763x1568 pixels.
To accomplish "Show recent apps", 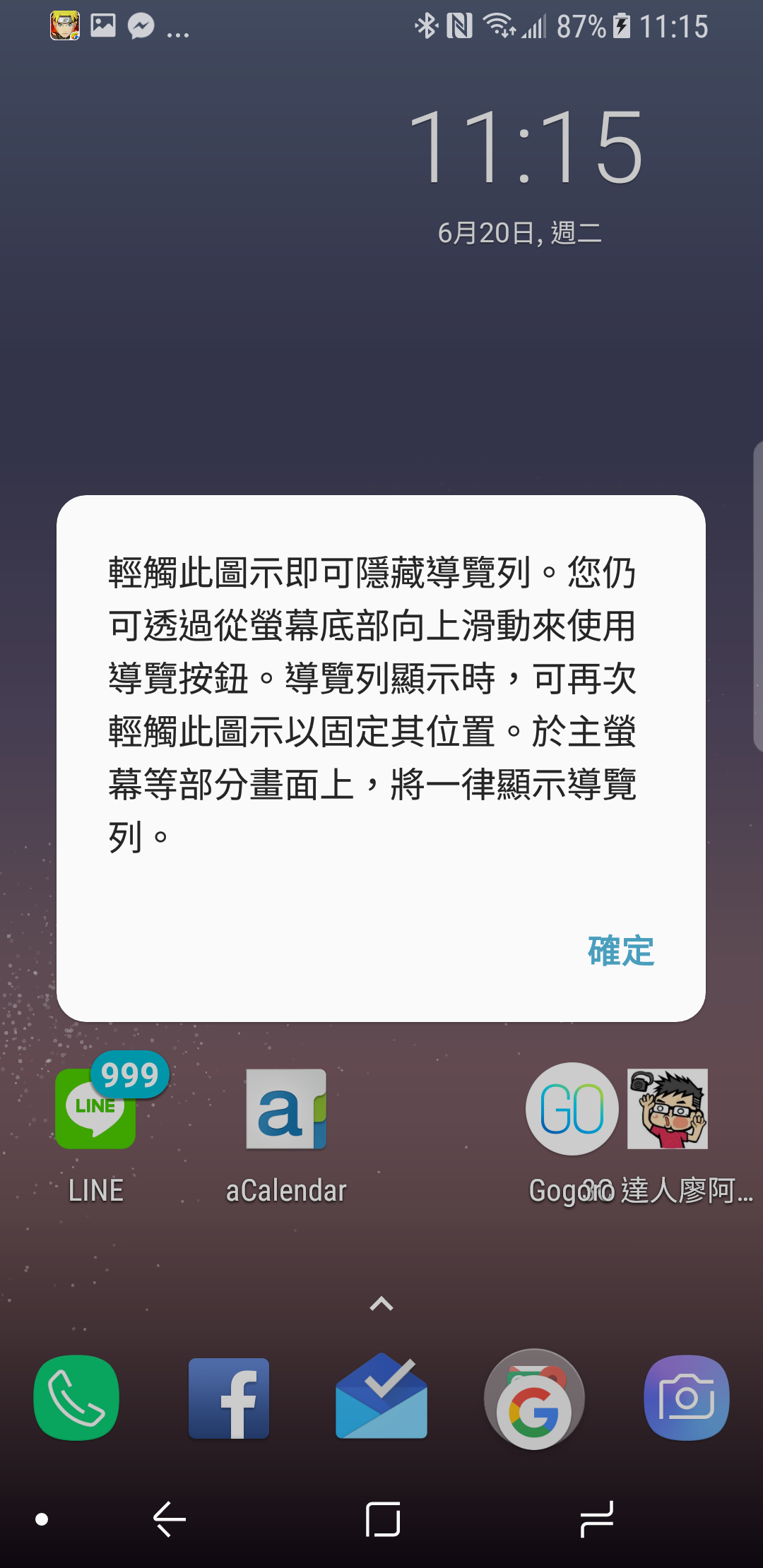I will [596, 1519].
